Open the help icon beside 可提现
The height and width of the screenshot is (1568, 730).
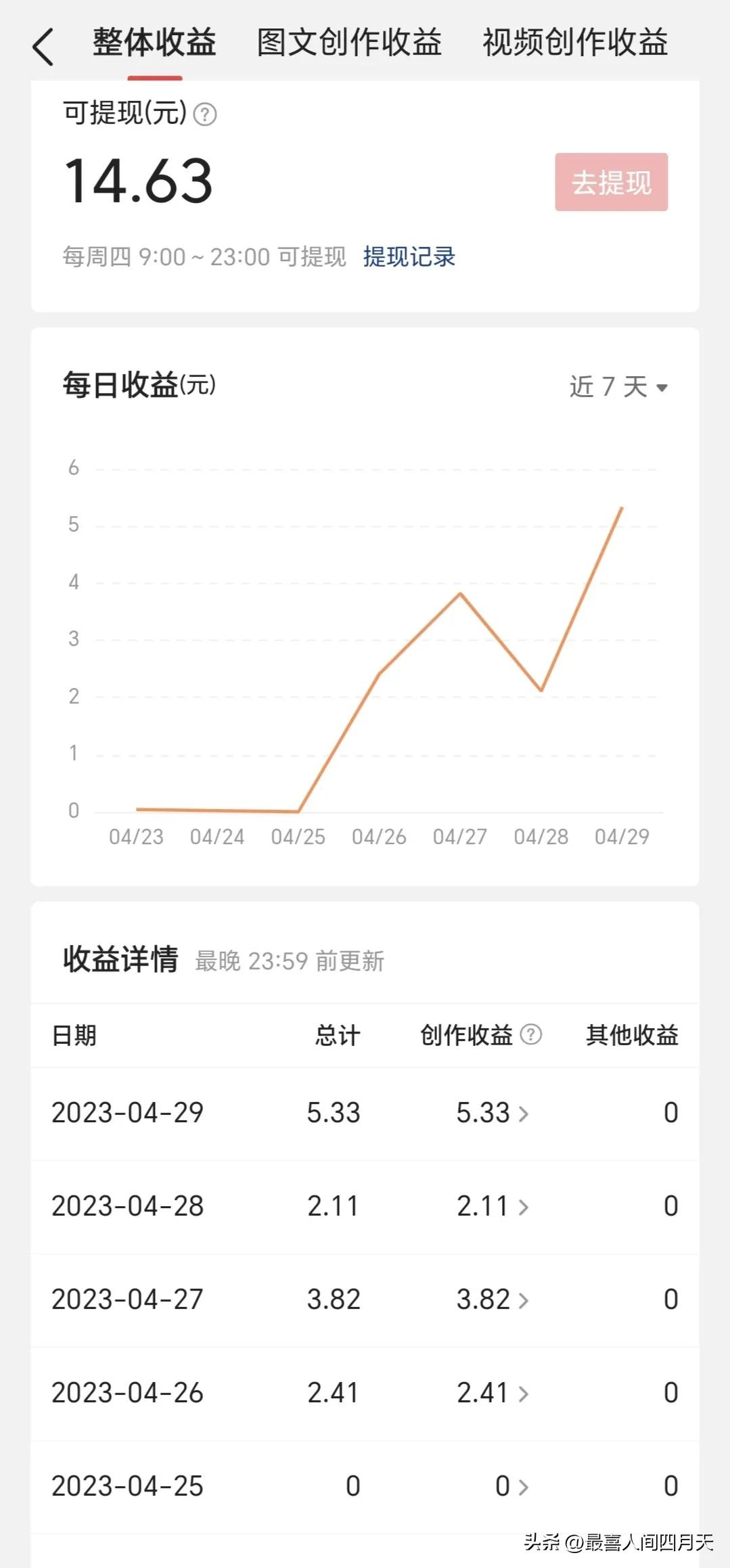[205, 114]
